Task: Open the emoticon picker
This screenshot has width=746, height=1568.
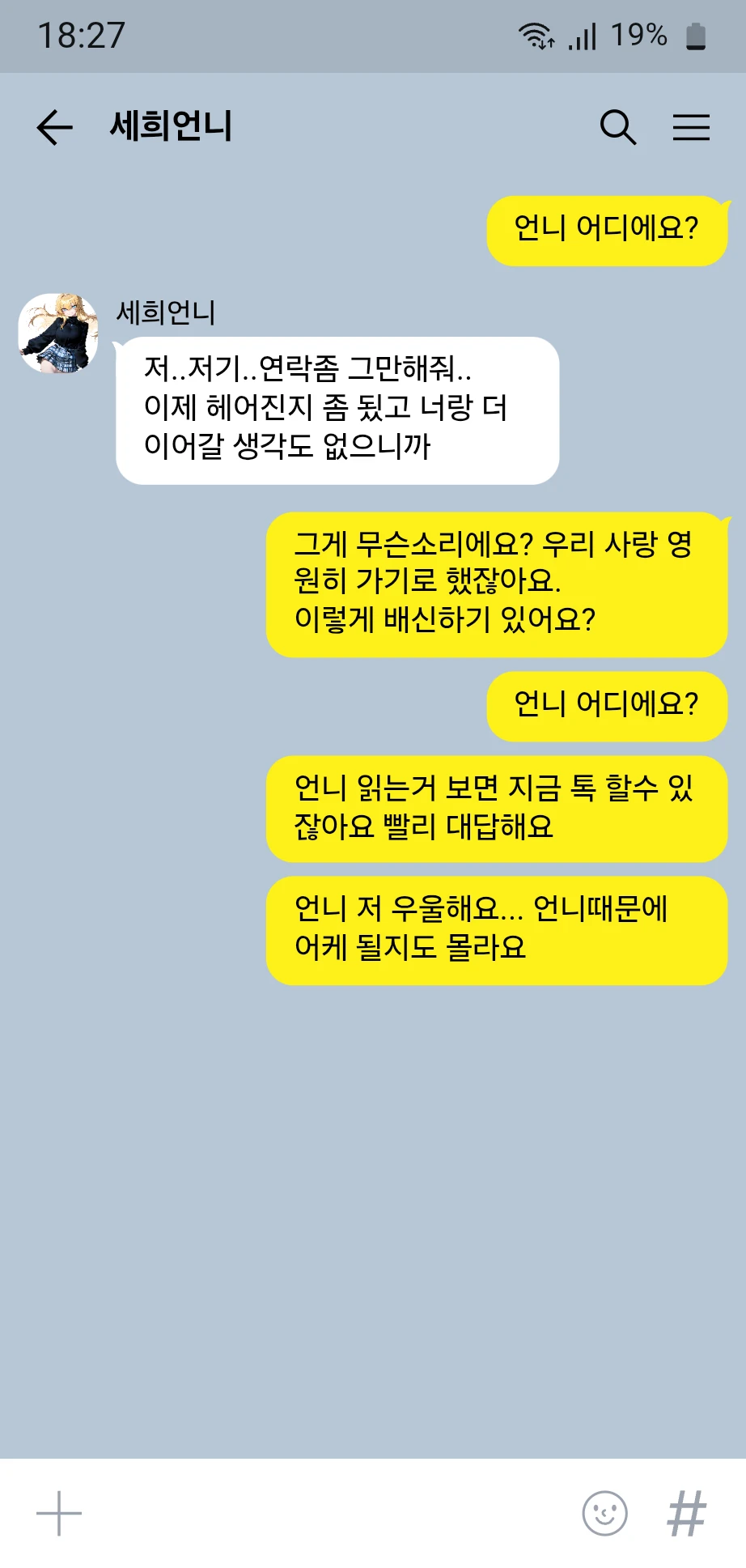Action: point(604,1513)
